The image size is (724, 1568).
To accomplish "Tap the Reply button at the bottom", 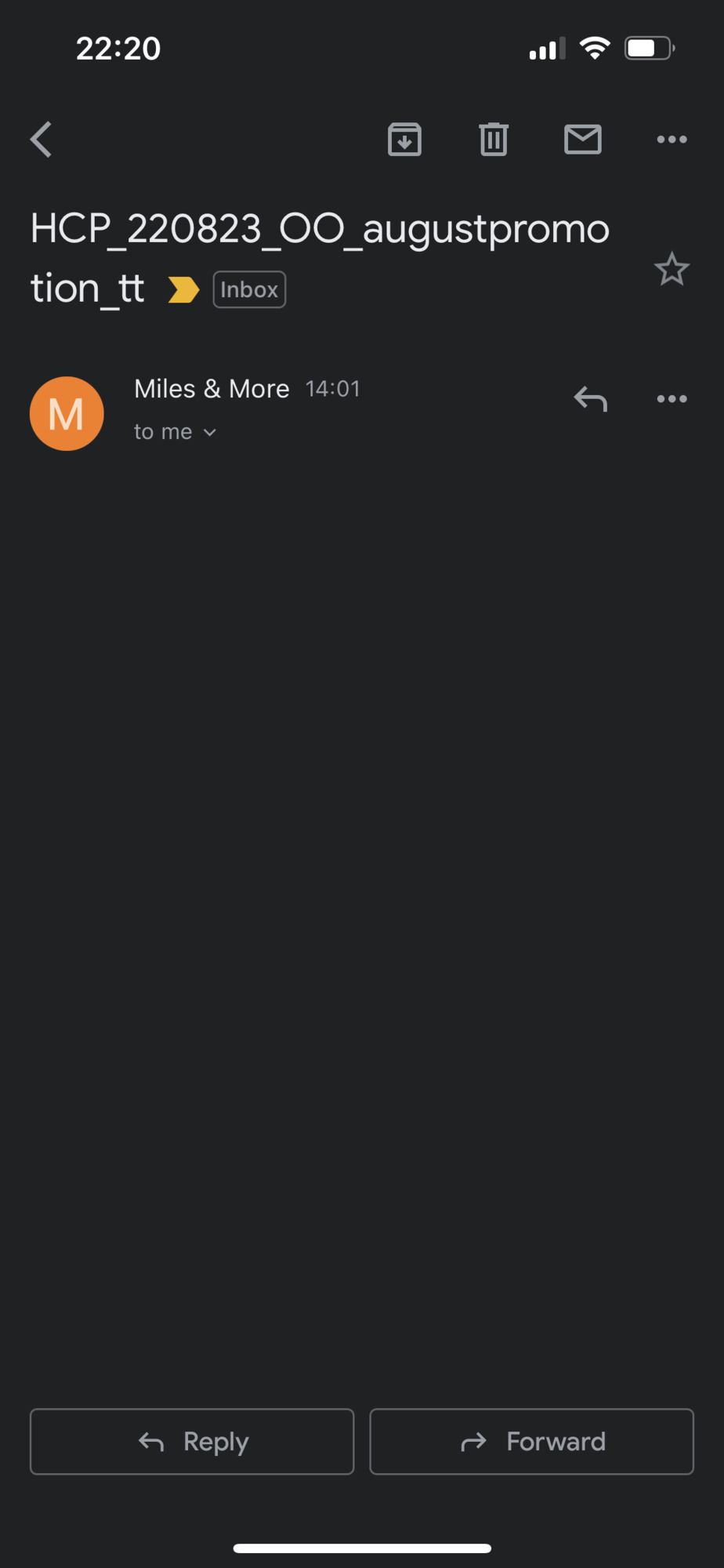I will point(192,1442).
